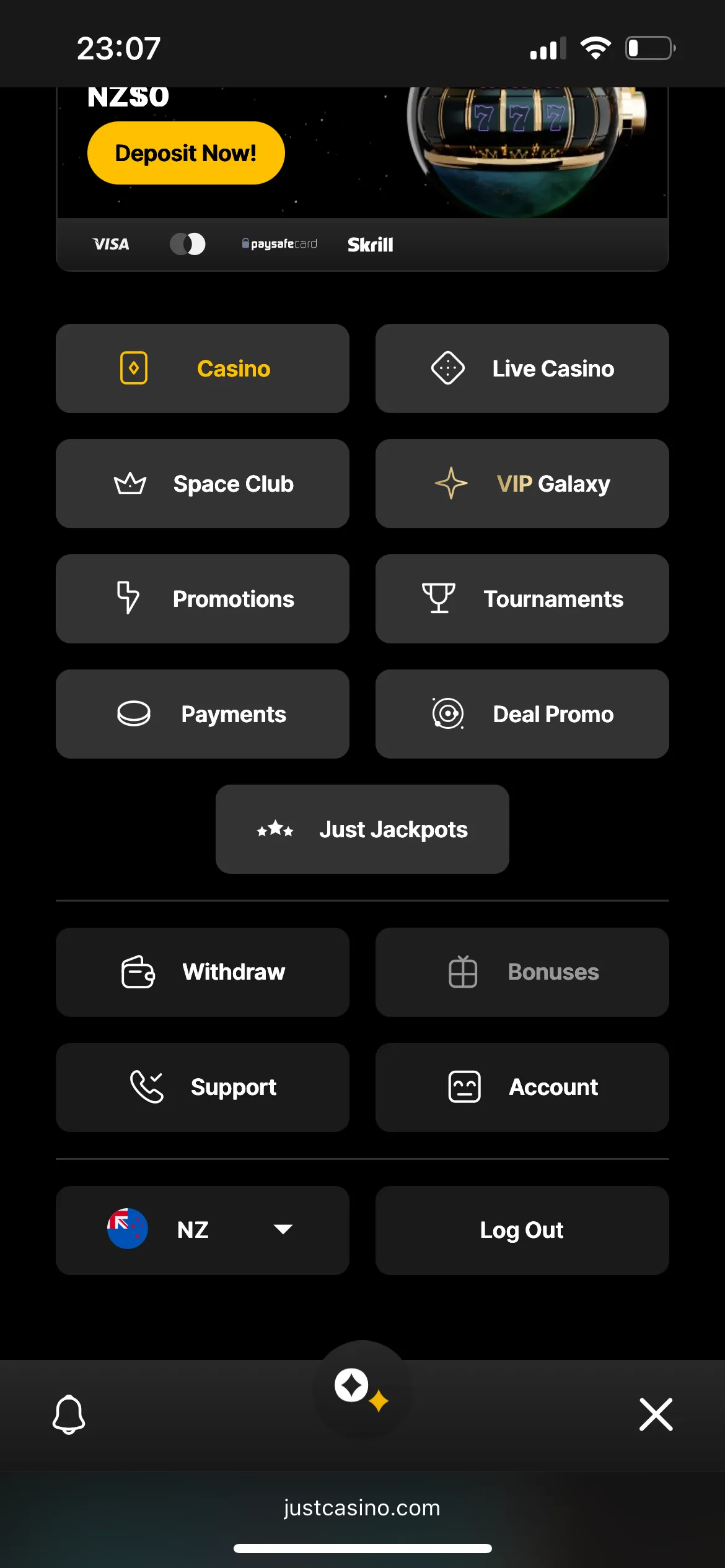725x1568 pixels.
Task: Close the menu with the X
Action: (656, 1414)
